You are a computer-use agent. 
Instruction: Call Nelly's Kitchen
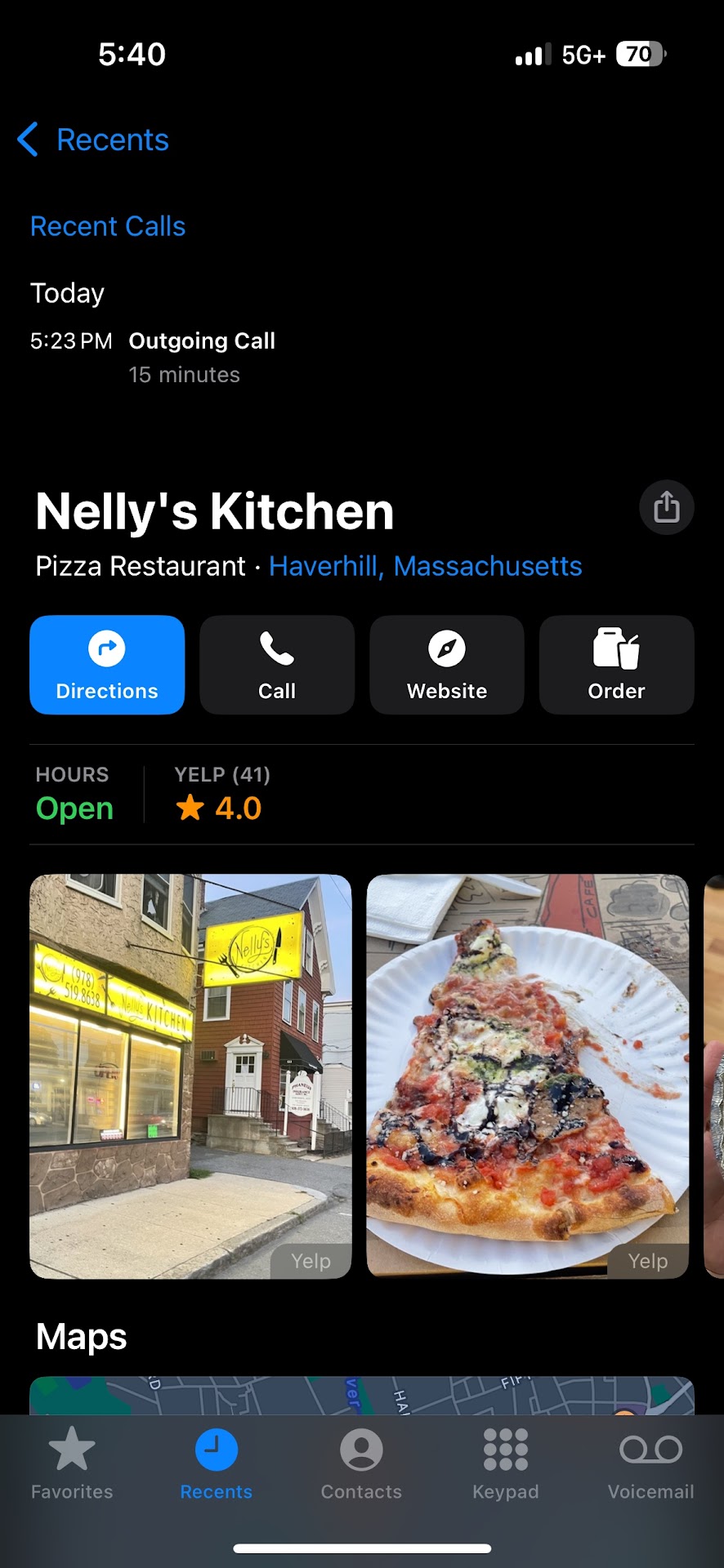[x=277, y=665]
